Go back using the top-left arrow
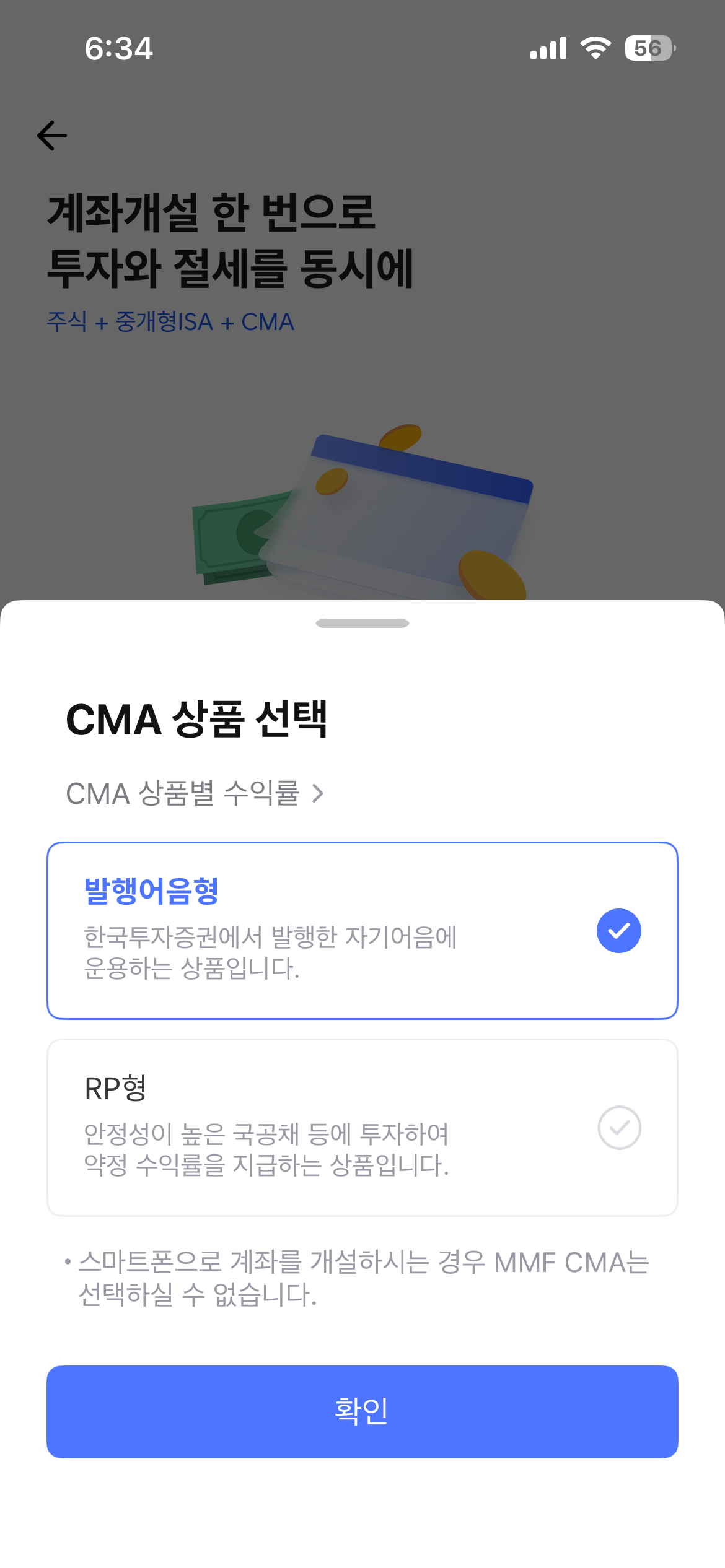Screen dimensions: 725x1568 [x=52, y=136]
